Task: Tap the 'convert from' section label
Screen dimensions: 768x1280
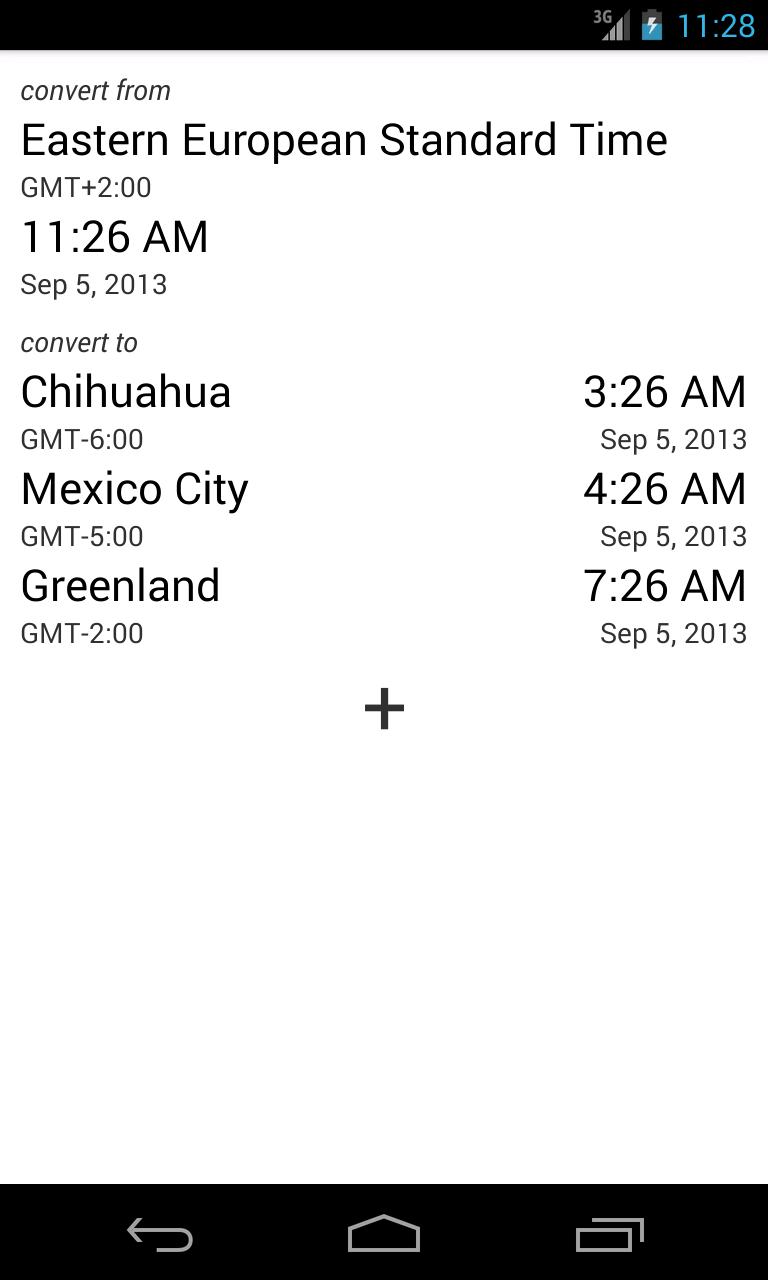Action: (95, 91)
